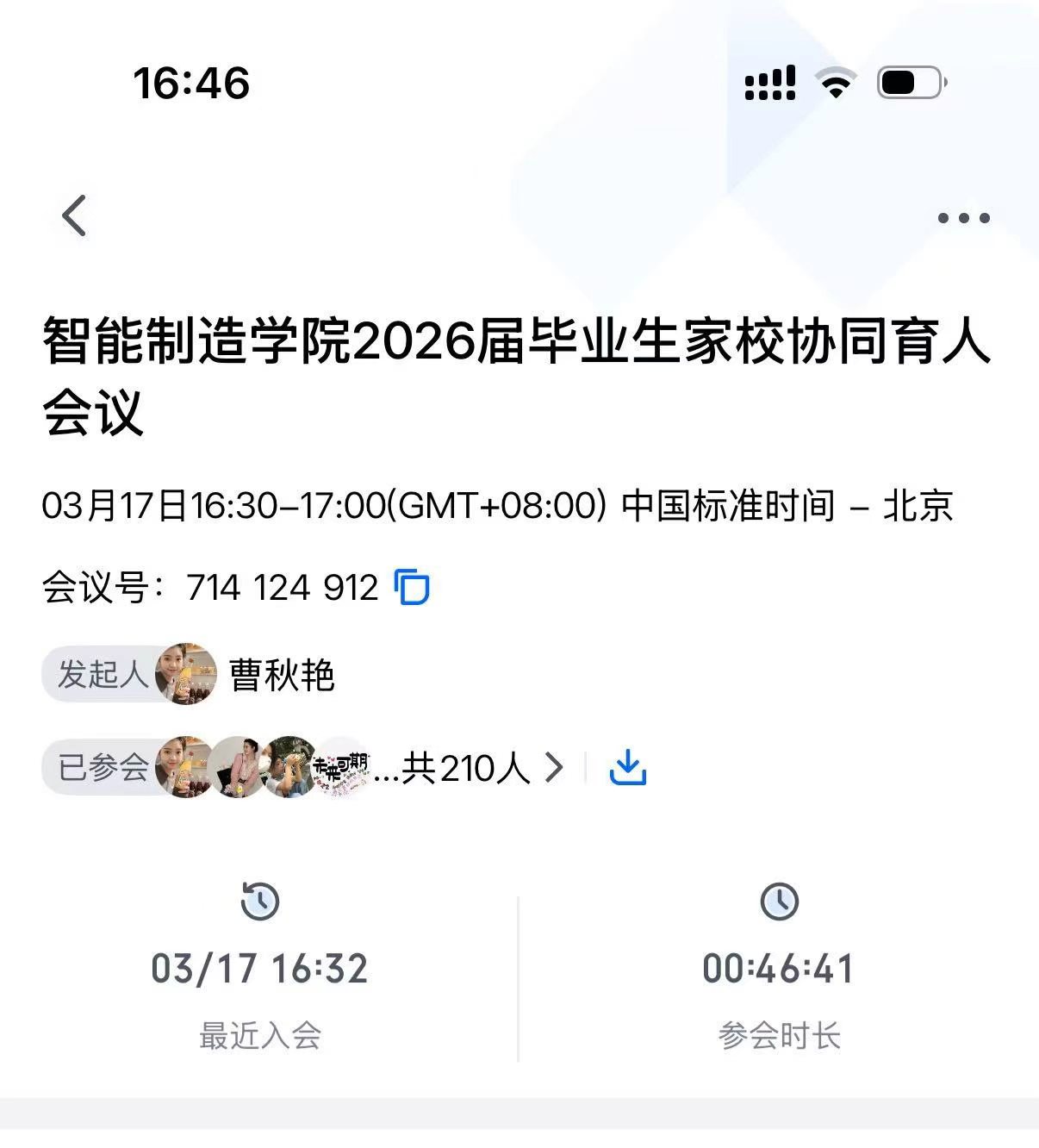The image size is (1039, 1148).
Task: Click the 已参会 label tag
Action: pos(95,768)
